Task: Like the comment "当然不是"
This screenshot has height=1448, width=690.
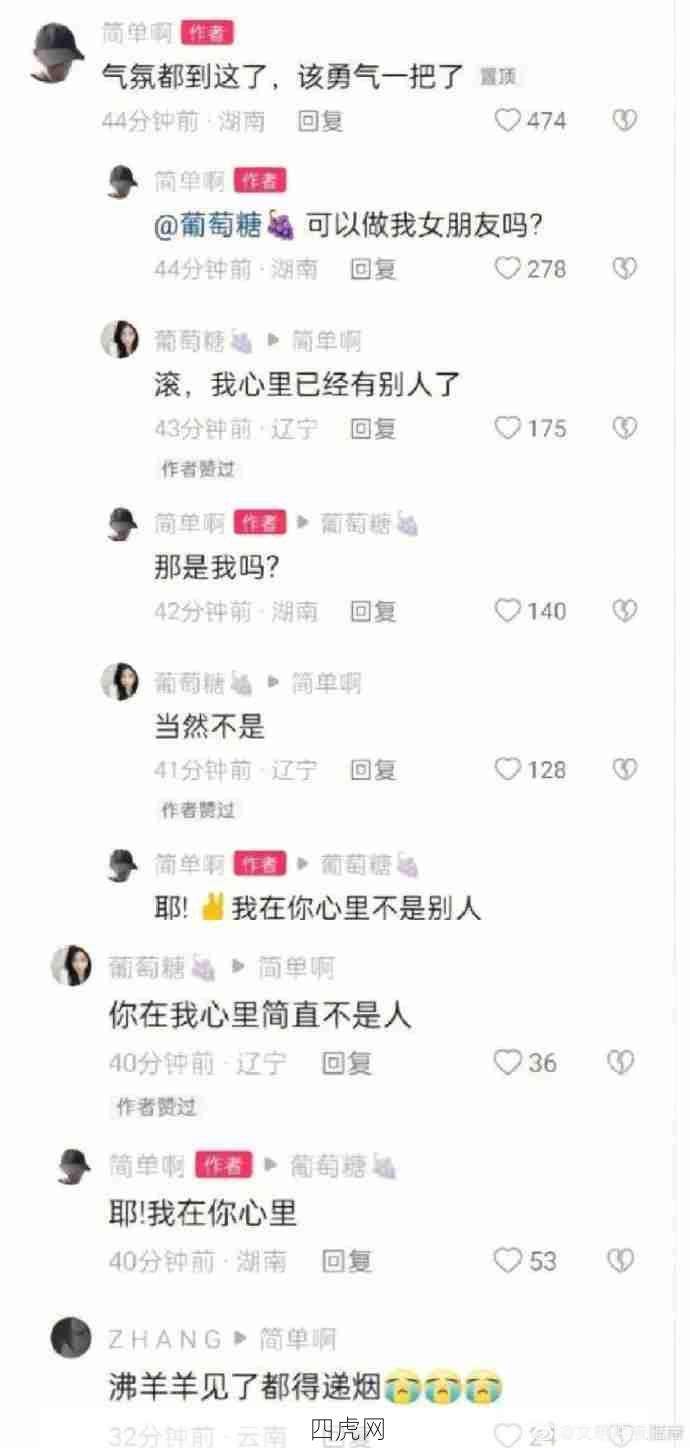Action: click(x=509, y=769)
